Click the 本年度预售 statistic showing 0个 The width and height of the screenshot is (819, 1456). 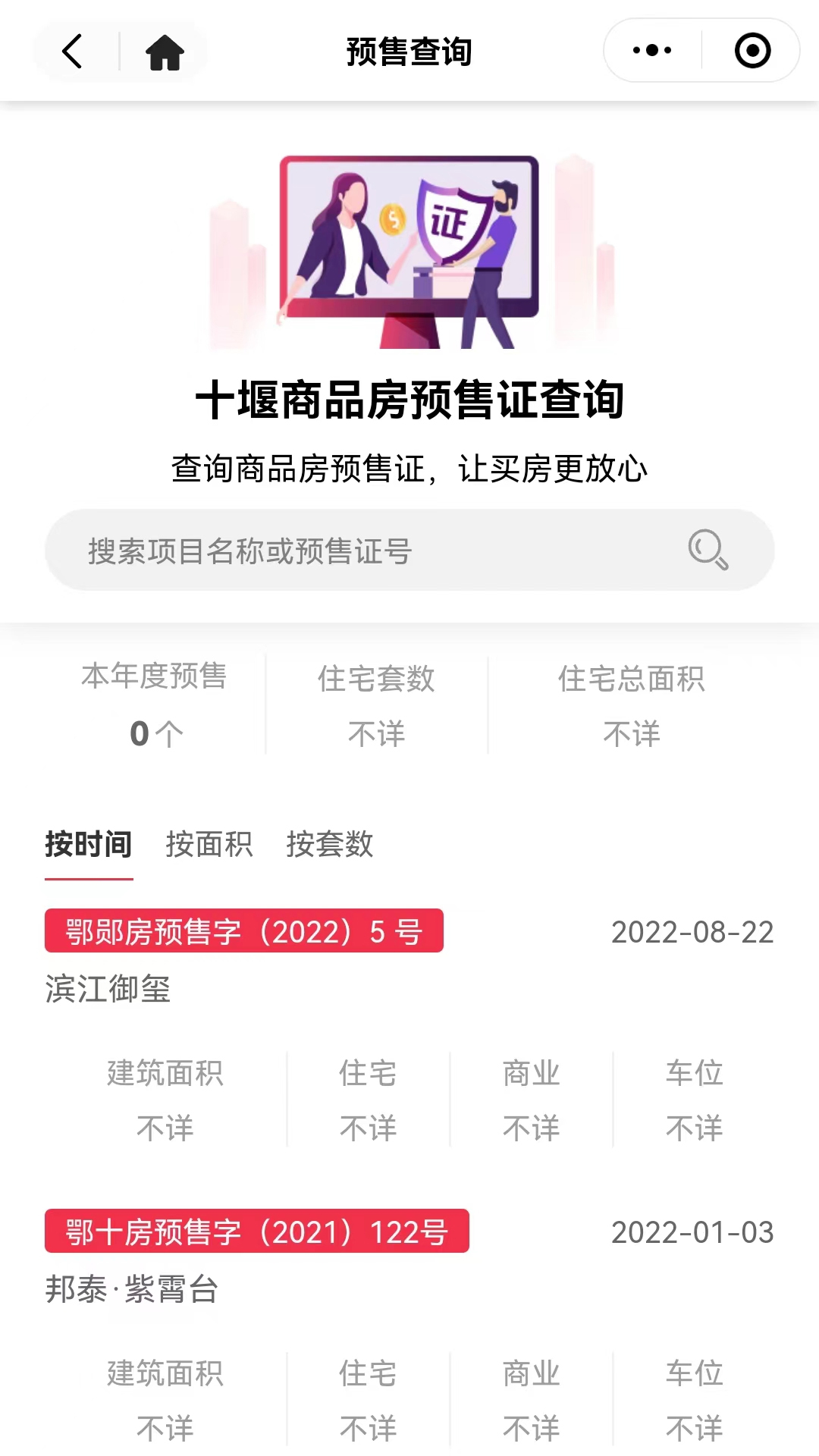tap(155, 705)
